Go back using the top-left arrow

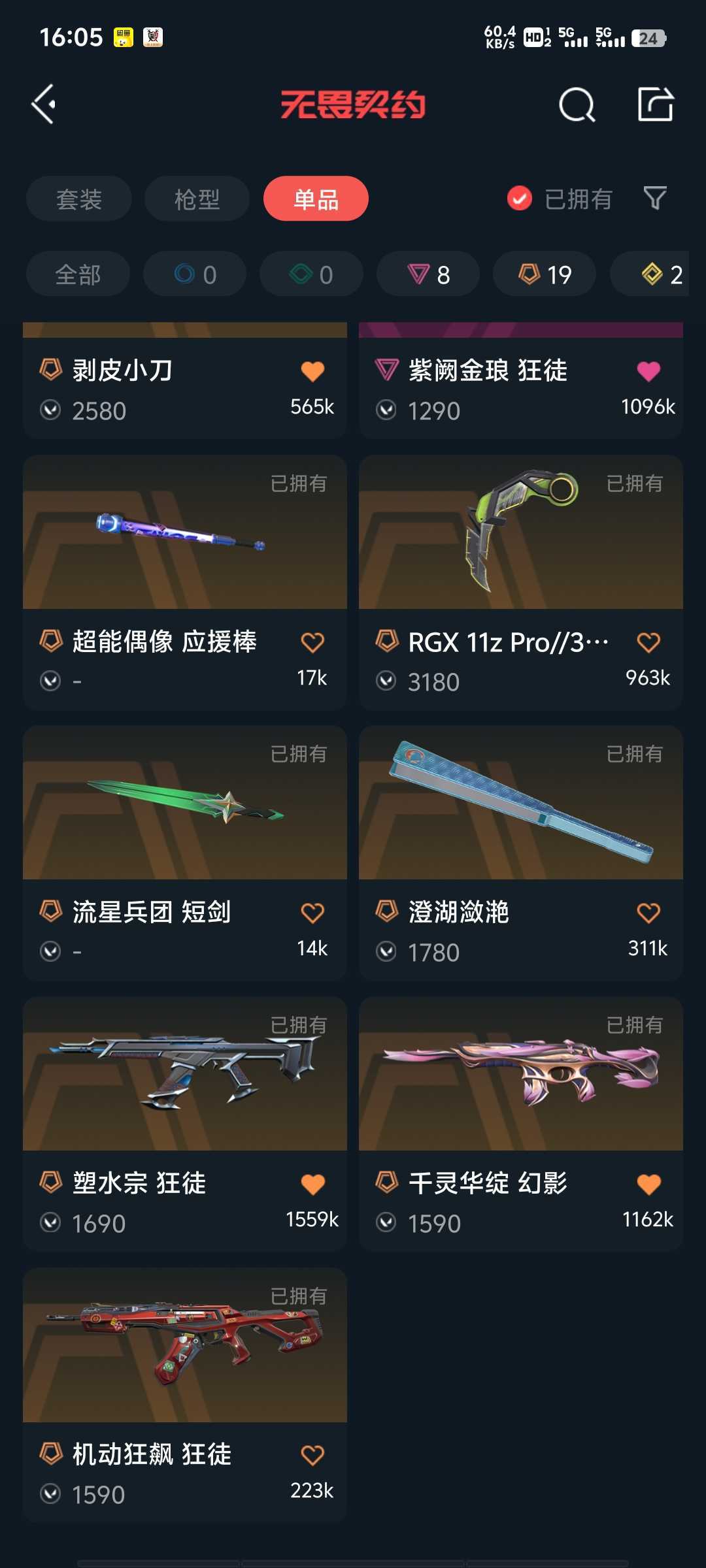[44, 104]
